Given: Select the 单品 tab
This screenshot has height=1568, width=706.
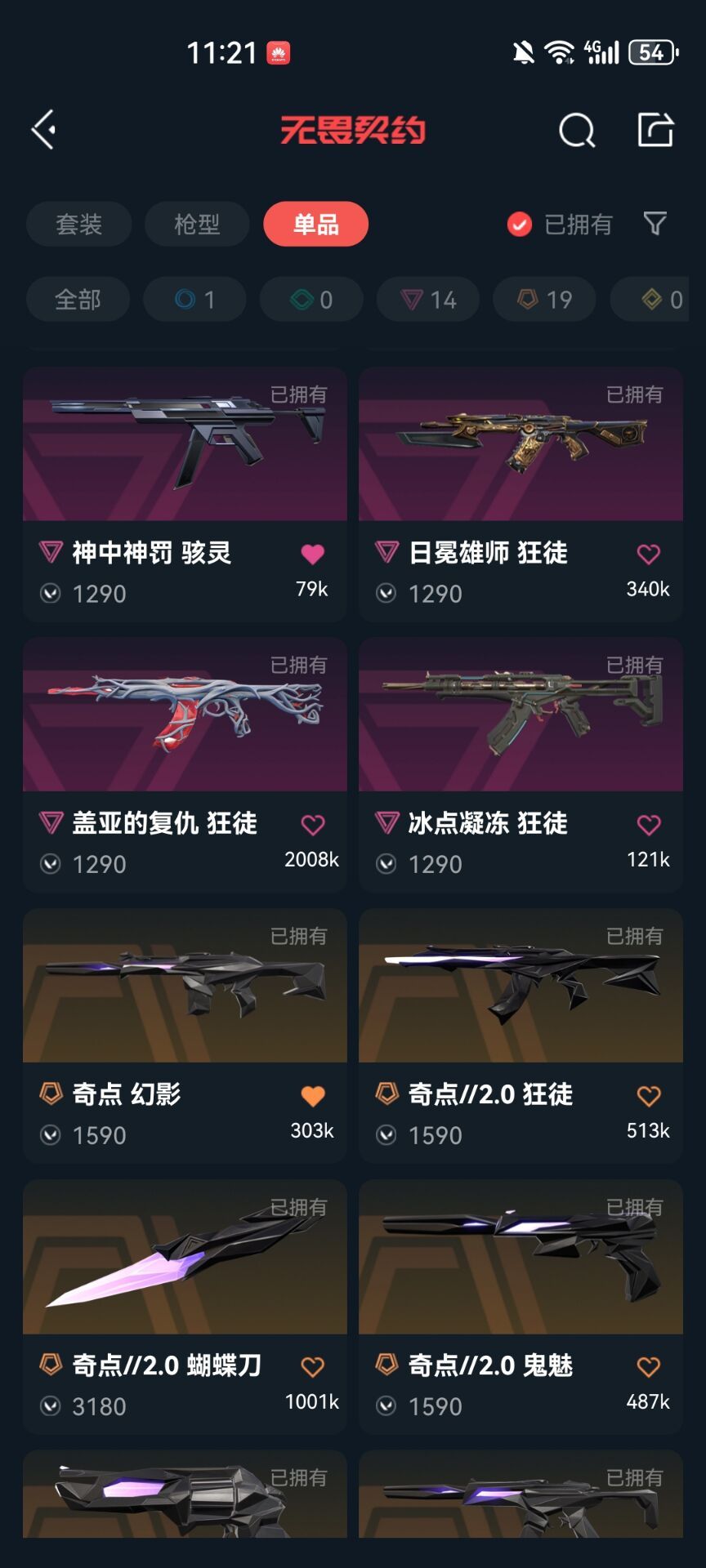Looking at the screenshot, I should click(x=316, y=224).
